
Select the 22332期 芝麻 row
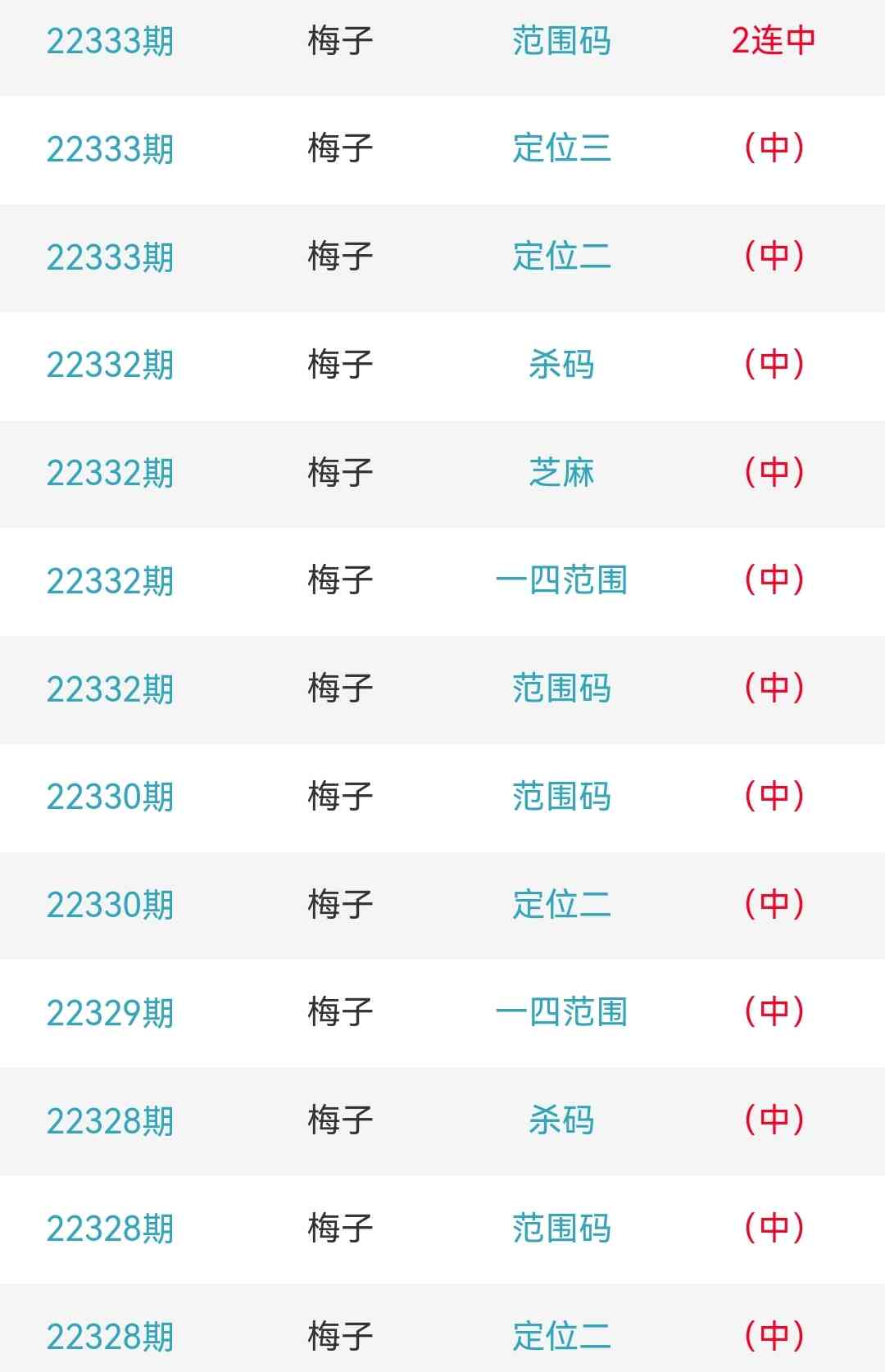[561, 473]
